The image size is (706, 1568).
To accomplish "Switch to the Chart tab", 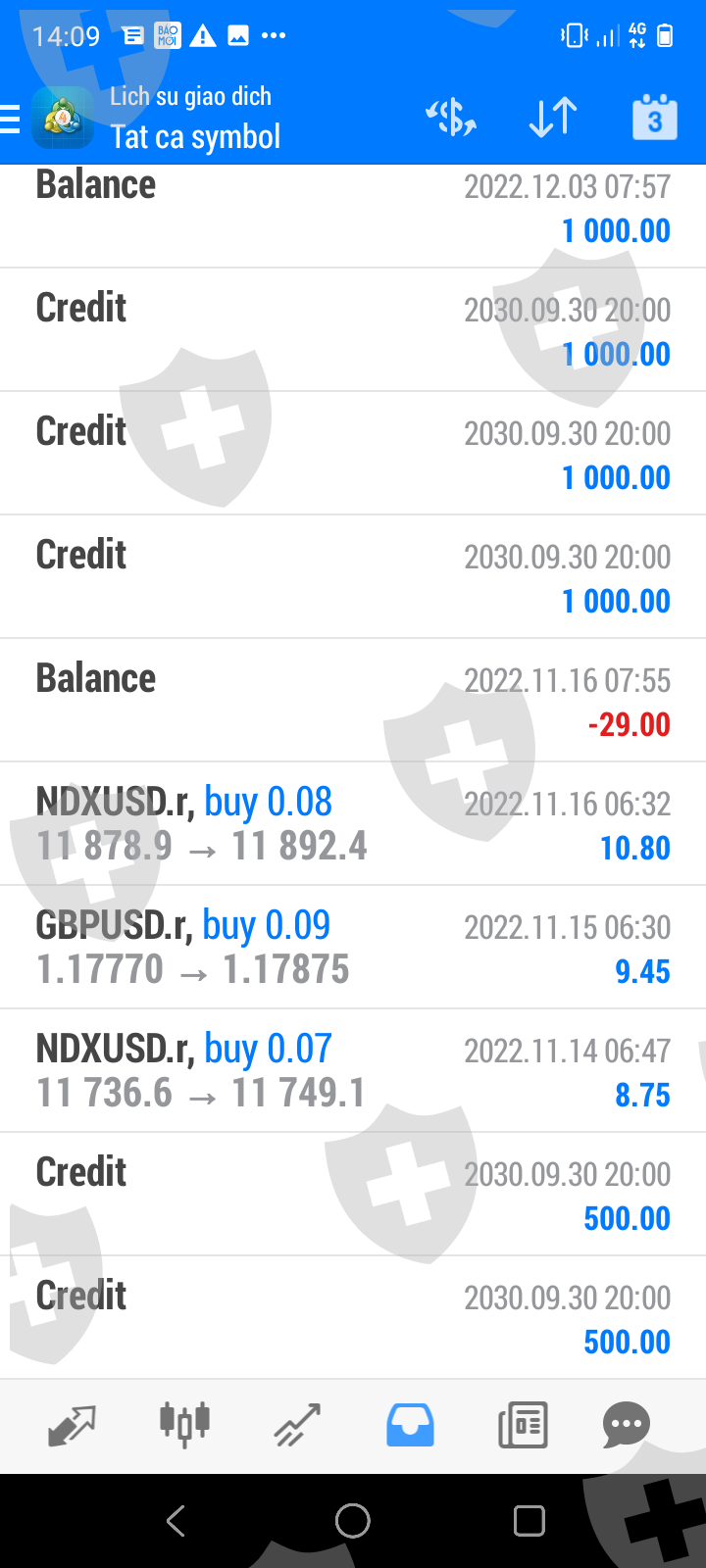I will [x=184, y=1426].
